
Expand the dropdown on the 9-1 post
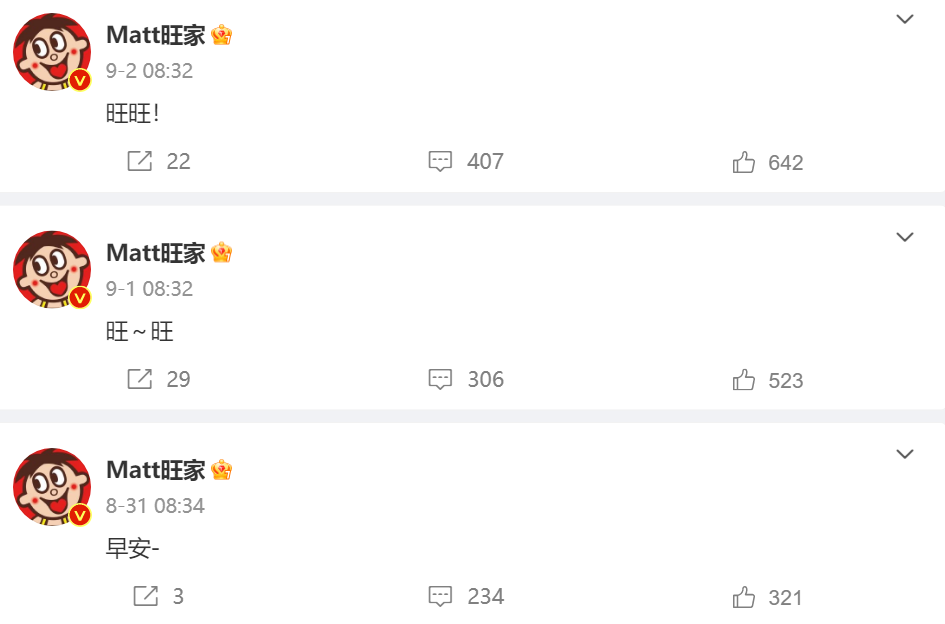905,237
